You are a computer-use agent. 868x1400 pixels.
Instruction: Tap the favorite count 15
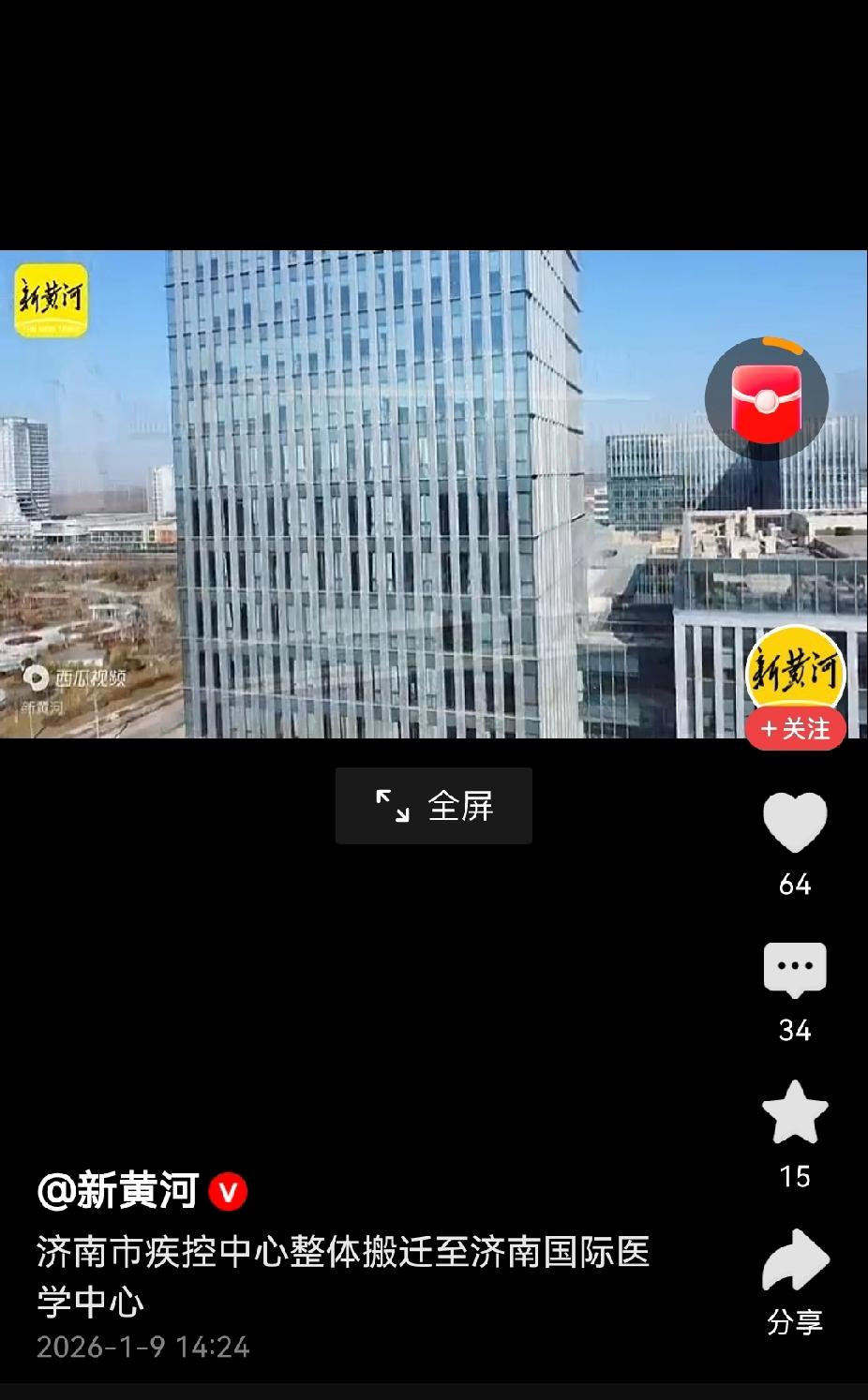795,1178
